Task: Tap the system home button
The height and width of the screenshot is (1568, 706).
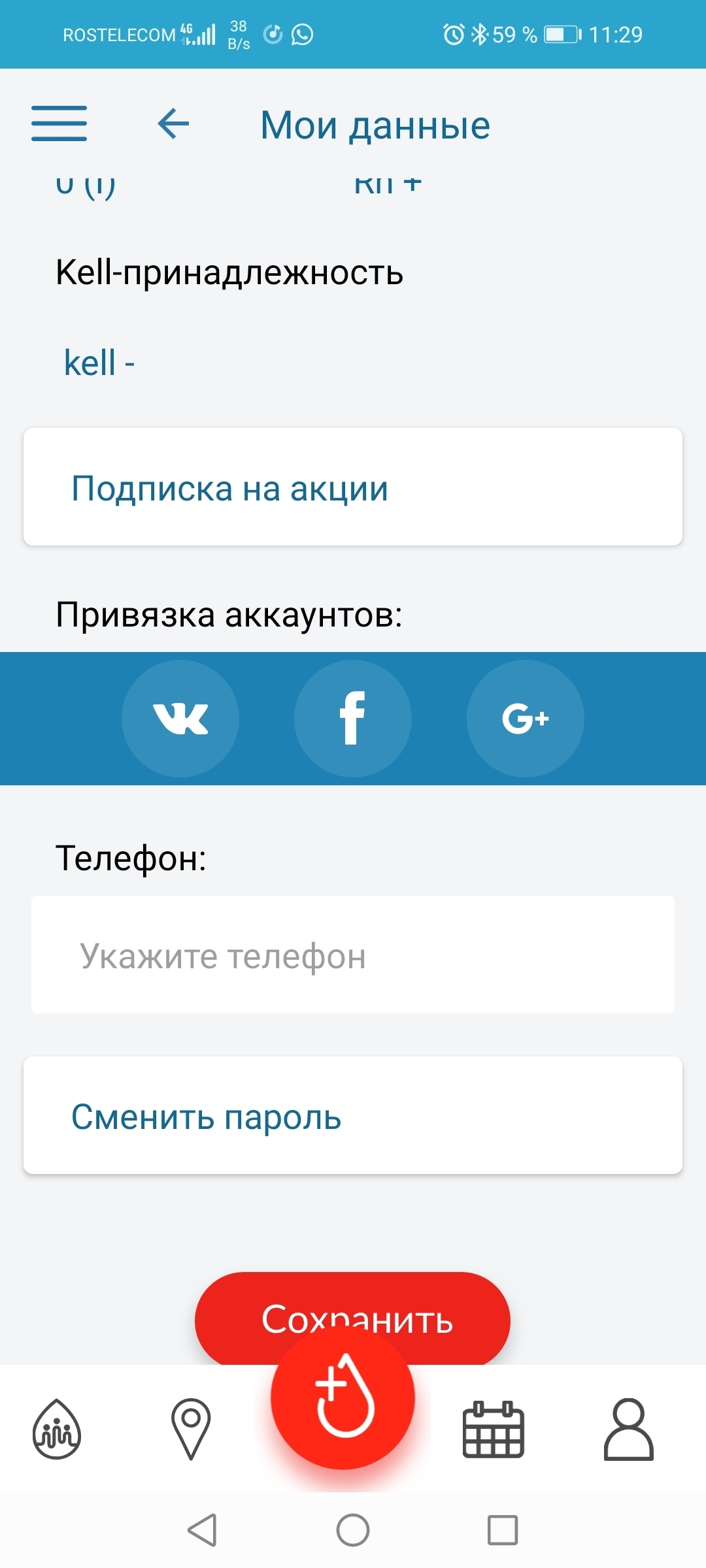Action: click(x=353, y=1530)
